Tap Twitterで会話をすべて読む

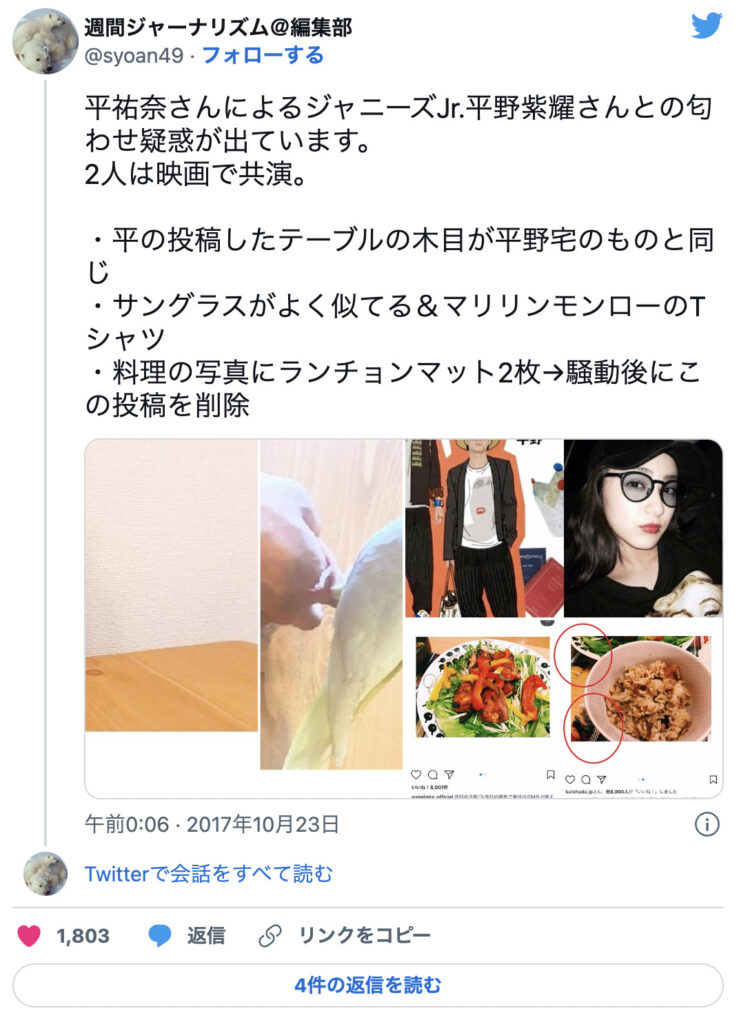pos(208,874)
